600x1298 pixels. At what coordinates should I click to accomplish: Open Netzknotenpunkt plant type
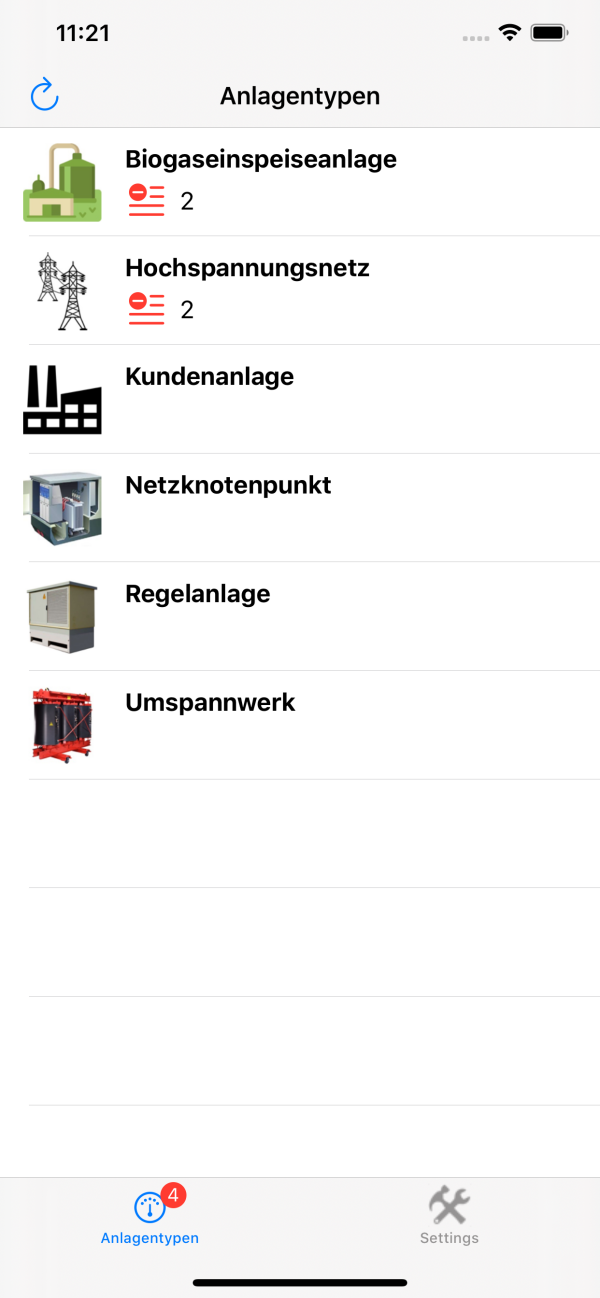coord(300,507)
